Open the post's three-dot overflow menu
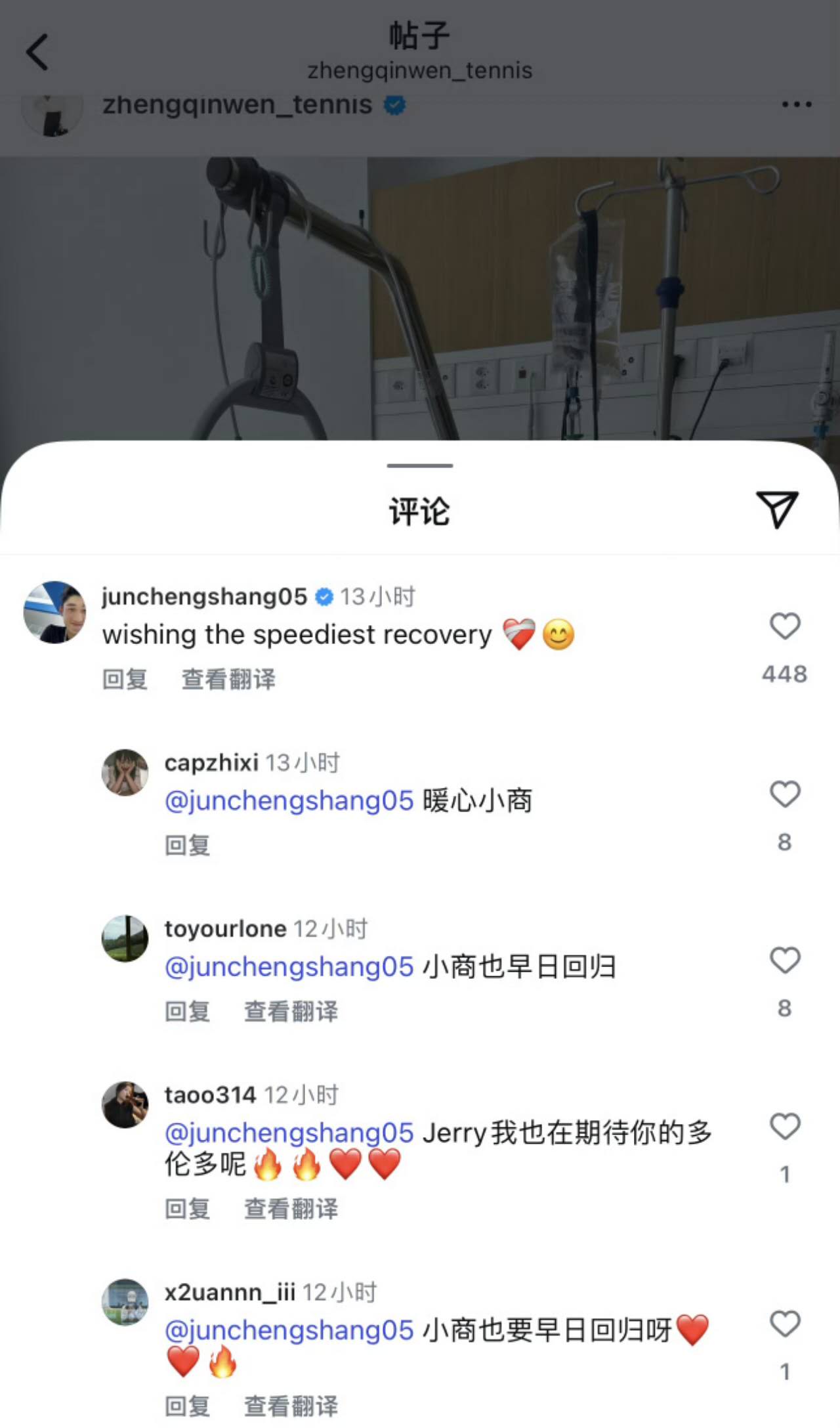This screenshot has height=1428, width=840. 797,104
